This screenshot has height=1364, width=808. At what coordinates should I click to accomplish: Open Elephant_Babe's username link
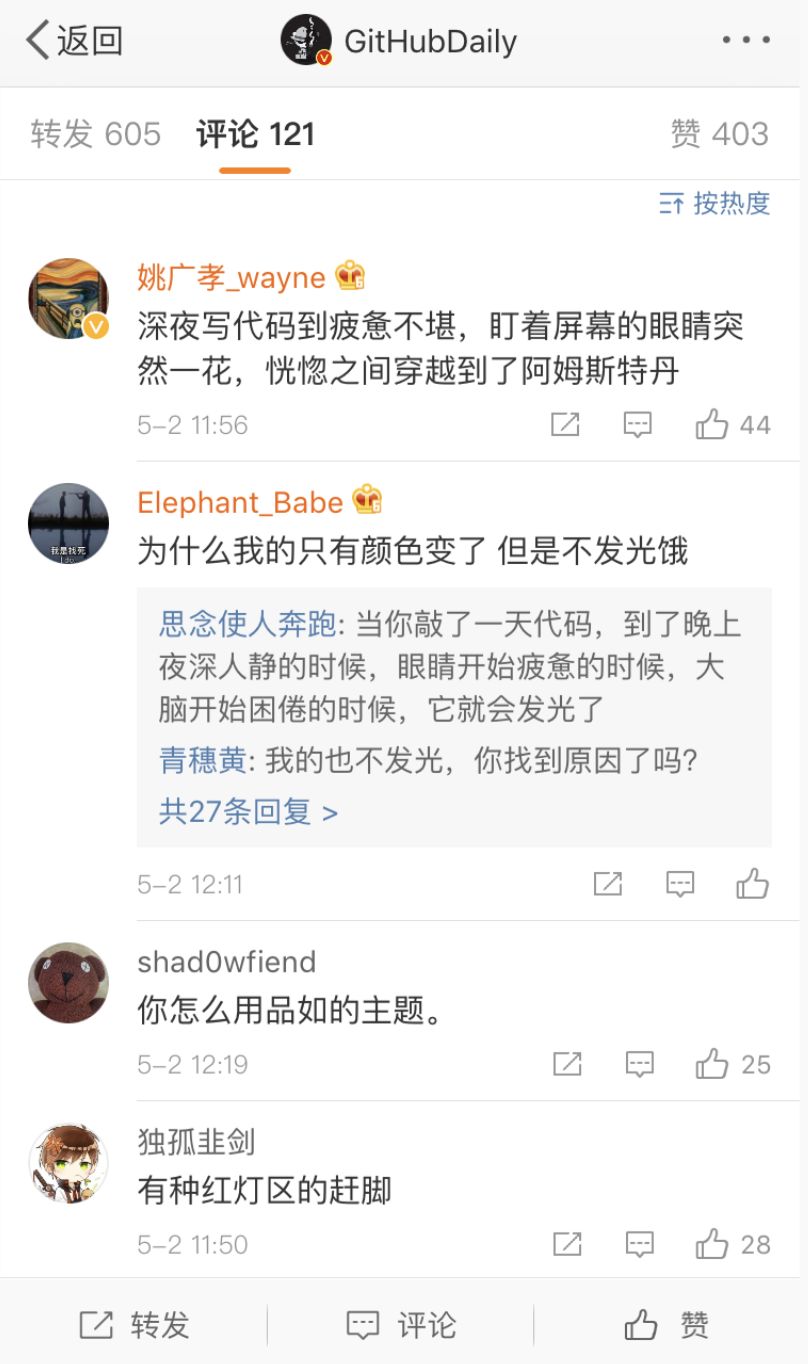(x=240, y=502)
